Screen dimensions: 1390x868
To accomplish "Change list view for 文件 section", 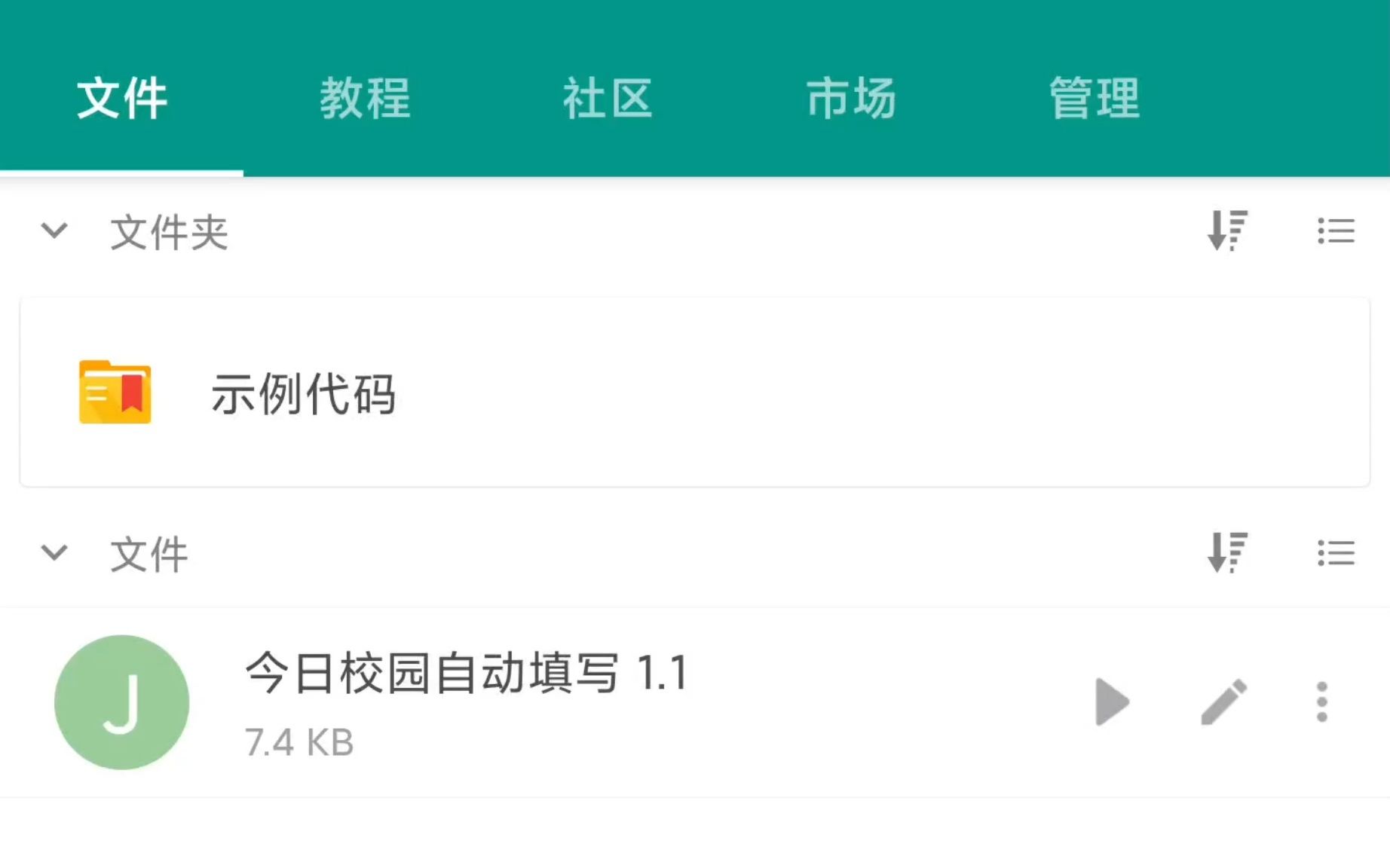I will point(1336,553).
